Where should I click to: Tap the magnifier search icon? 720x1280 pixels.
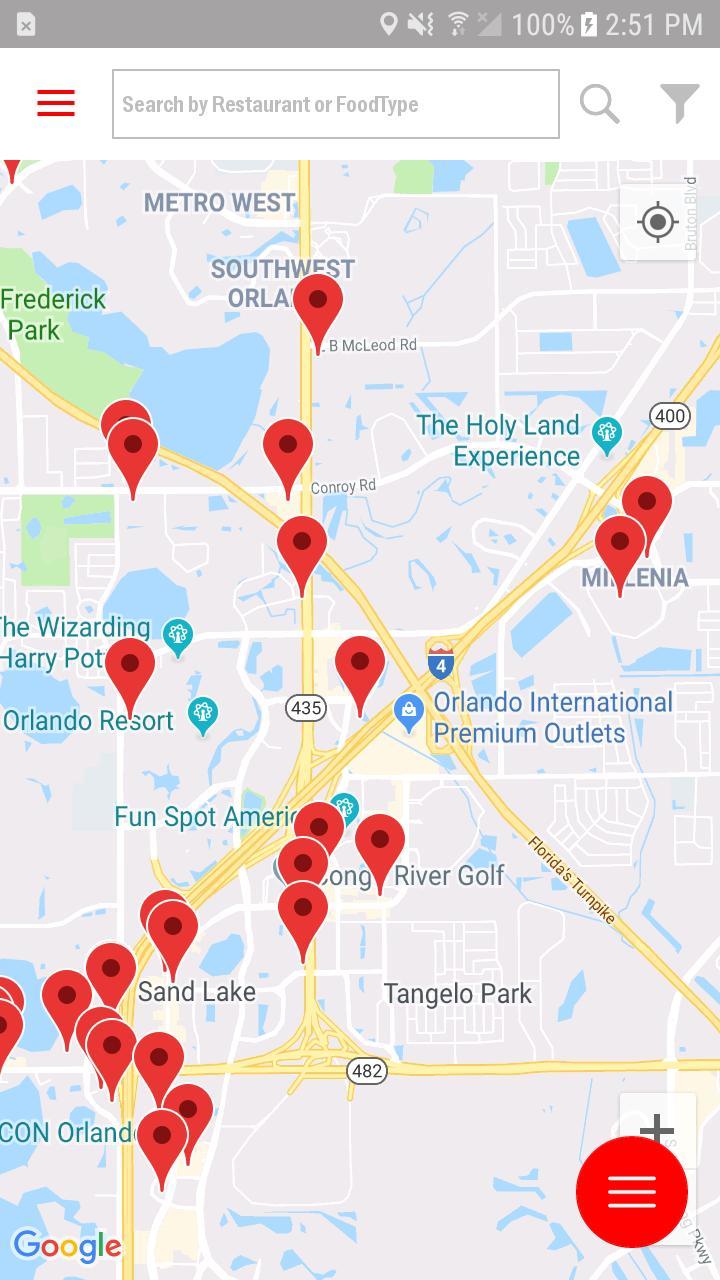(600, 103)
